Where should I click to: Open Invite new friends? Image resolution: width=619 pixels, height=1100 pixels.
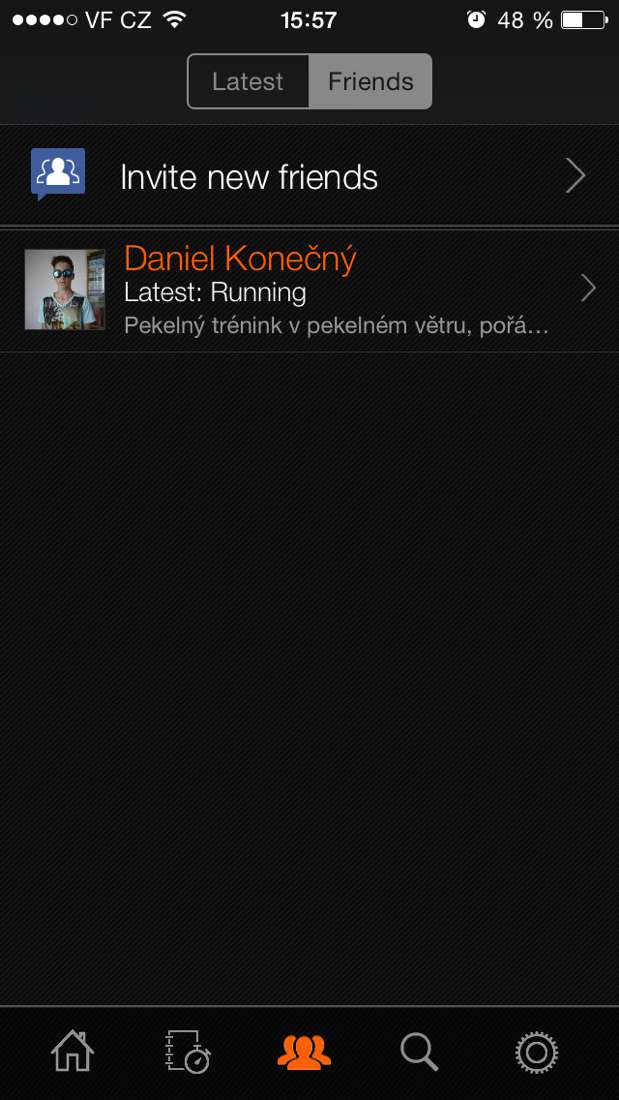[309, 177]
